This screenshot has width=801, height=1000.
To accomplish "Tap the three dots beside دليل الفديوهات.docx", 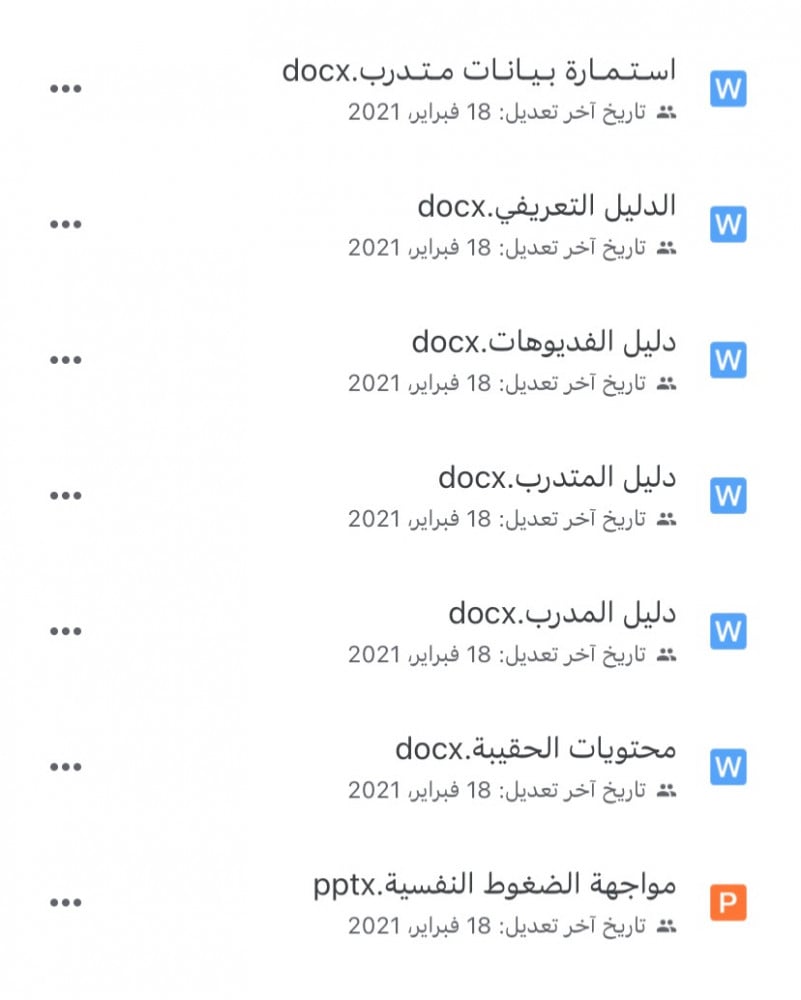I will click(x=66, y=360).
